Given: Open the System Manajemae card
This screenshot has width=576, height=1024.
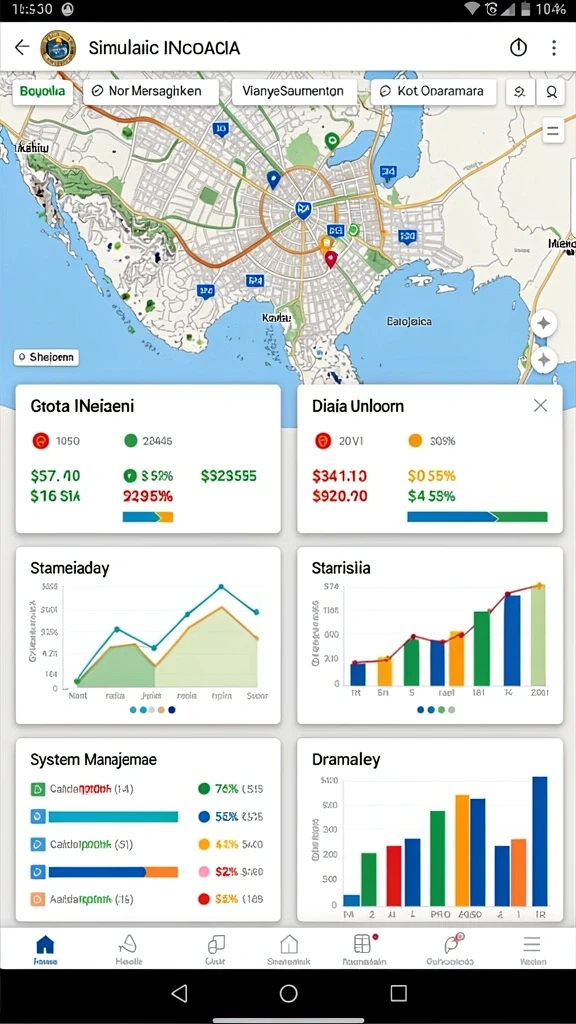Looking at the screenshot, I should point(148,829).
